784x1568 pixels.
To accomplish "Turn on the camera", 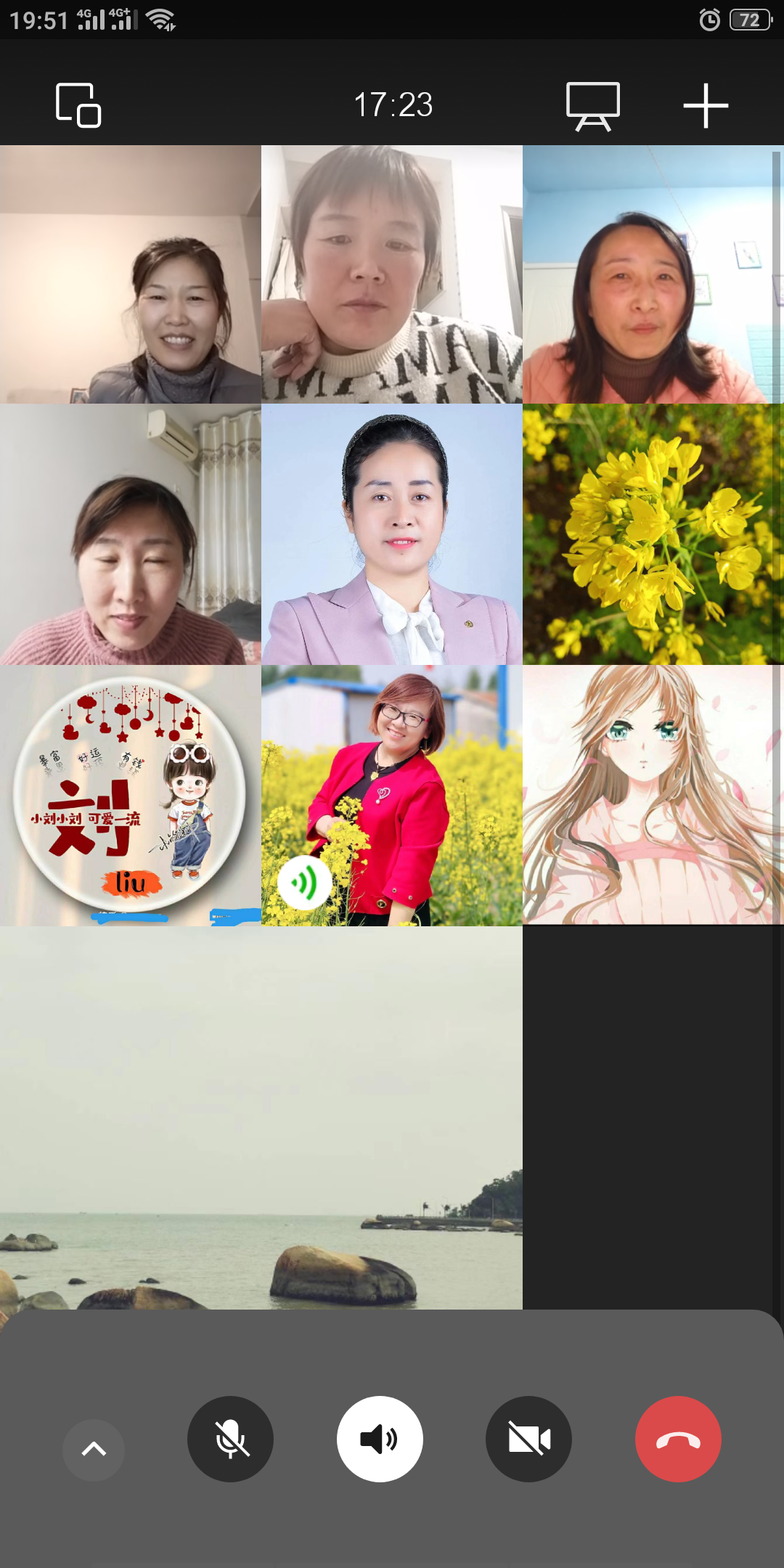I will 528,1439.
